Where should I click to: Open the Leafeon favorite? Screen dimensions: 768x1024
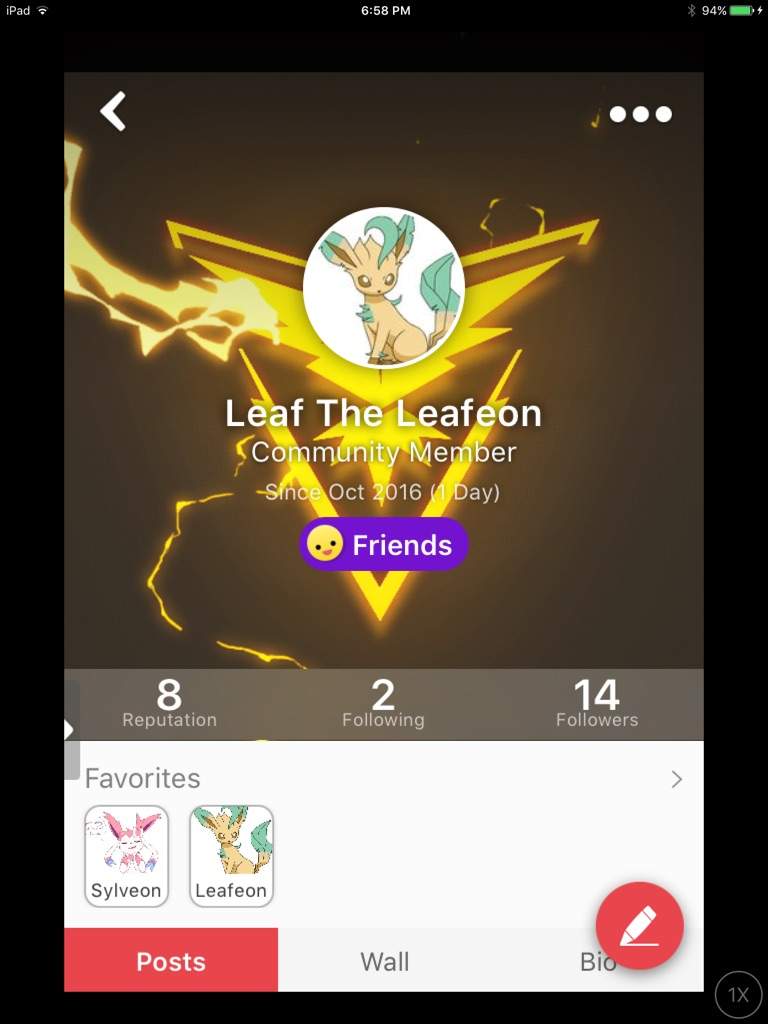pyautogui.click(x=231, y=856)
